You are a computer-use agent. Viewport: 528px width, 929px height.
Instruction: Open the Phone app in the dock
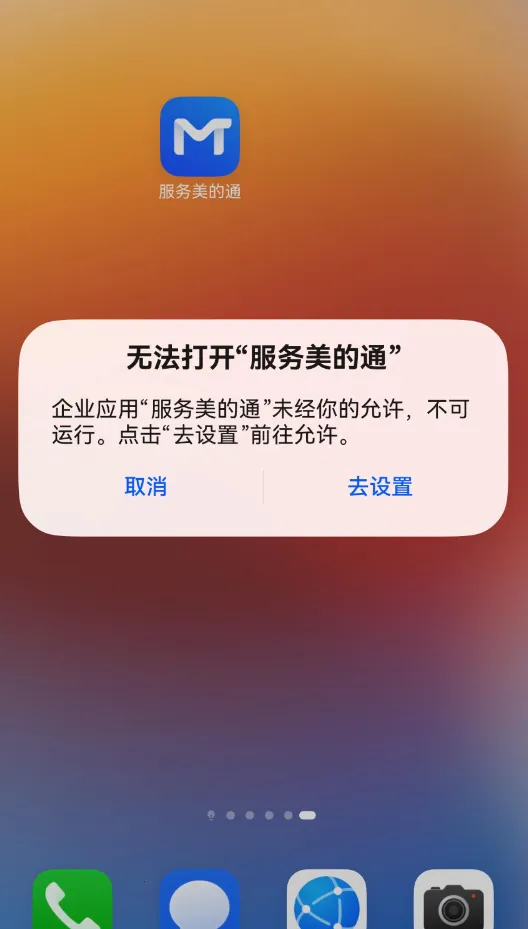72,899
